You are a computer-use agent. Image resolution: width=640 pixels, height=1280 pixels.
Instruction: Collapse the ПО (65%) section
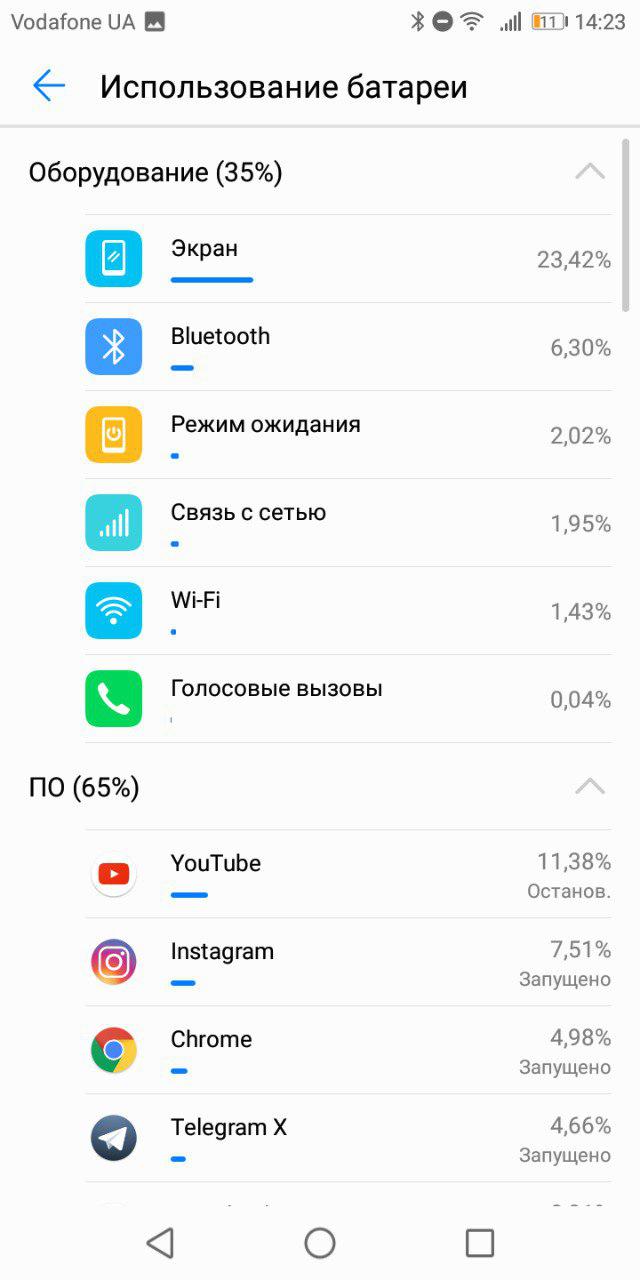coord(590,786)
